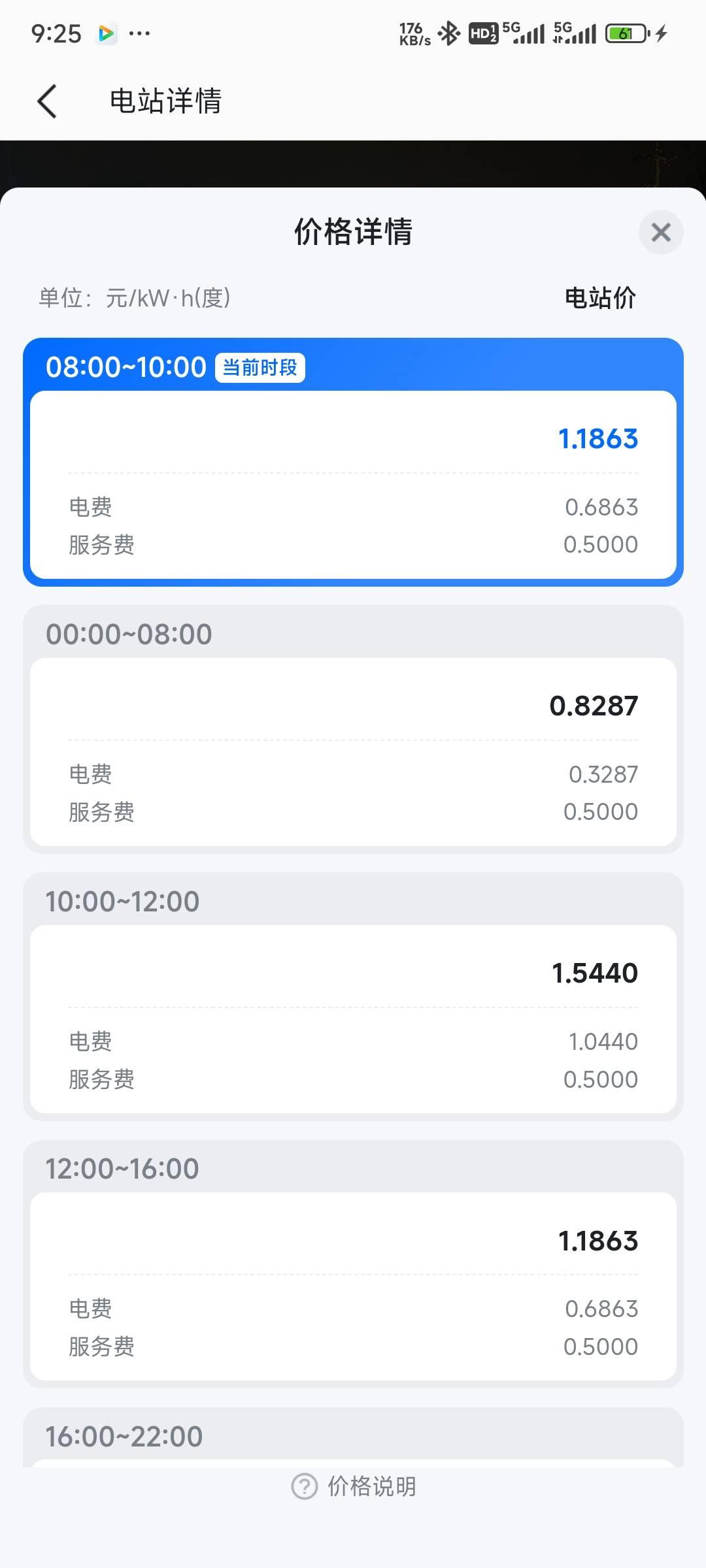Close the 价格详情 panel
Image resolution: width=706 pixels, height=1568 pixels.
click(x=660, y=232)
